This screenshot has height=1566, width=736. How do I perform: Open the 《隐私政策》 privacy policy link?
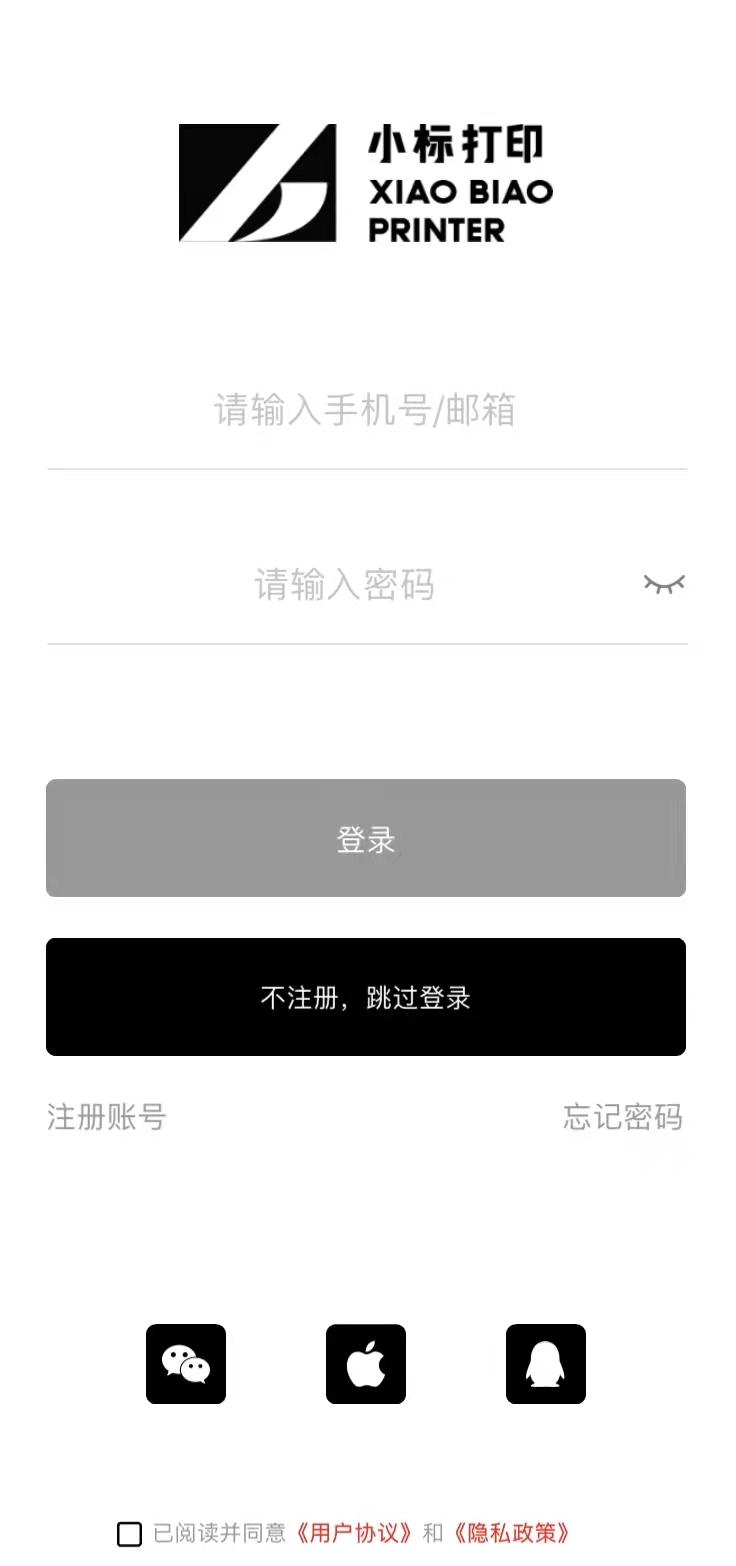pos(511,1533)
